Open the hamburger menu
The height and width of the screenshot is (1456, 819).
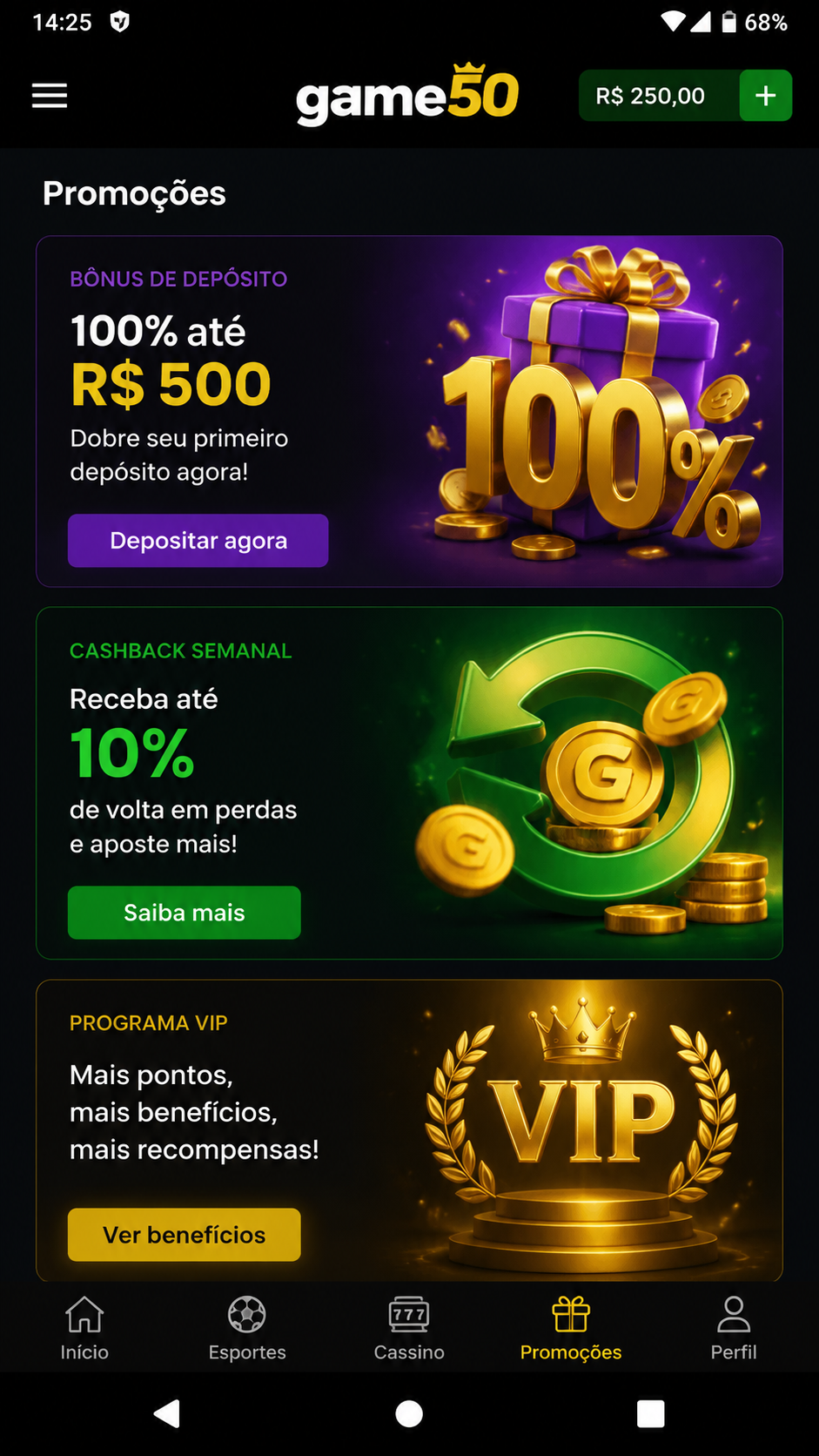[50, 96]
